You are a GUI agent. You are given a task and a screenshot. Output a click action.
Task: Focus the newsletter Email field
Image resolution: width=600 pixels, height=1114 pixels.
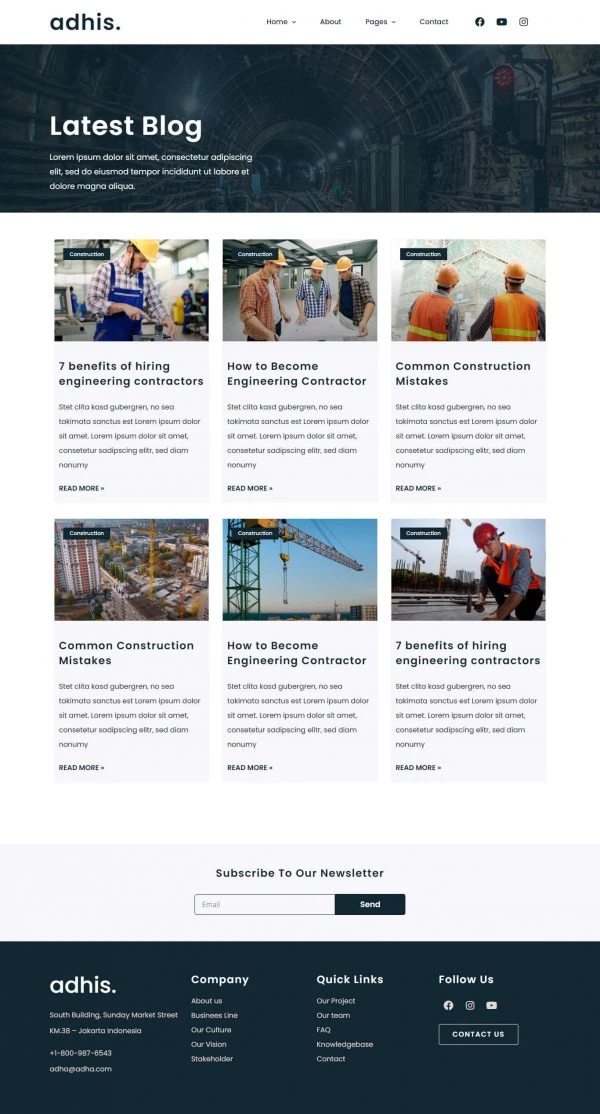click(264, 904)
